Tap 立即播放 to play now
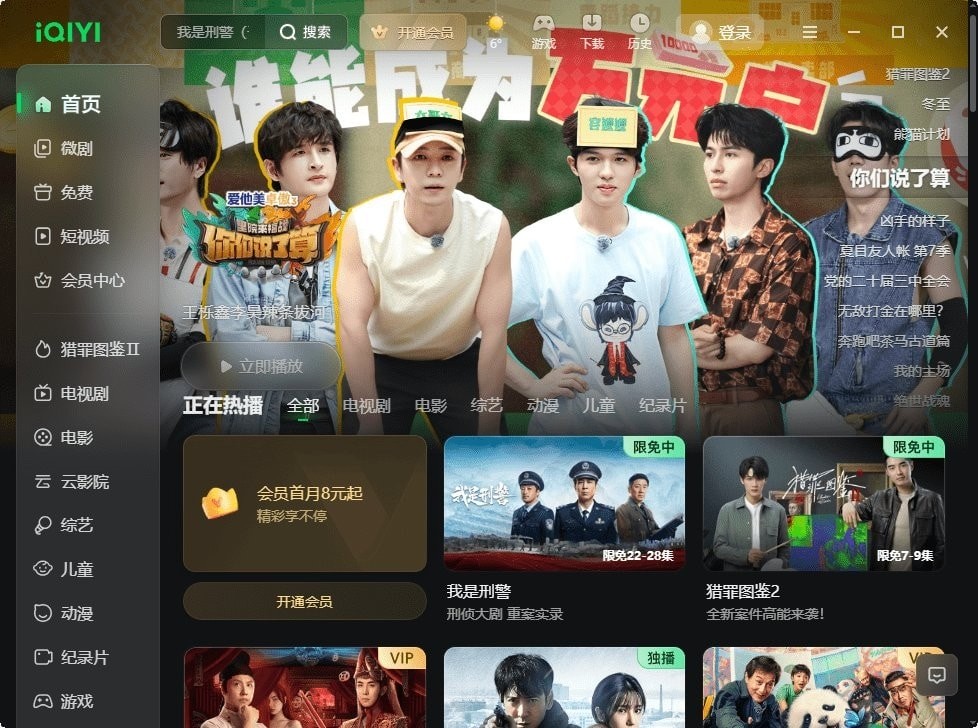The width and height of the screenshot is (978, 728). [x=261, y=366]
